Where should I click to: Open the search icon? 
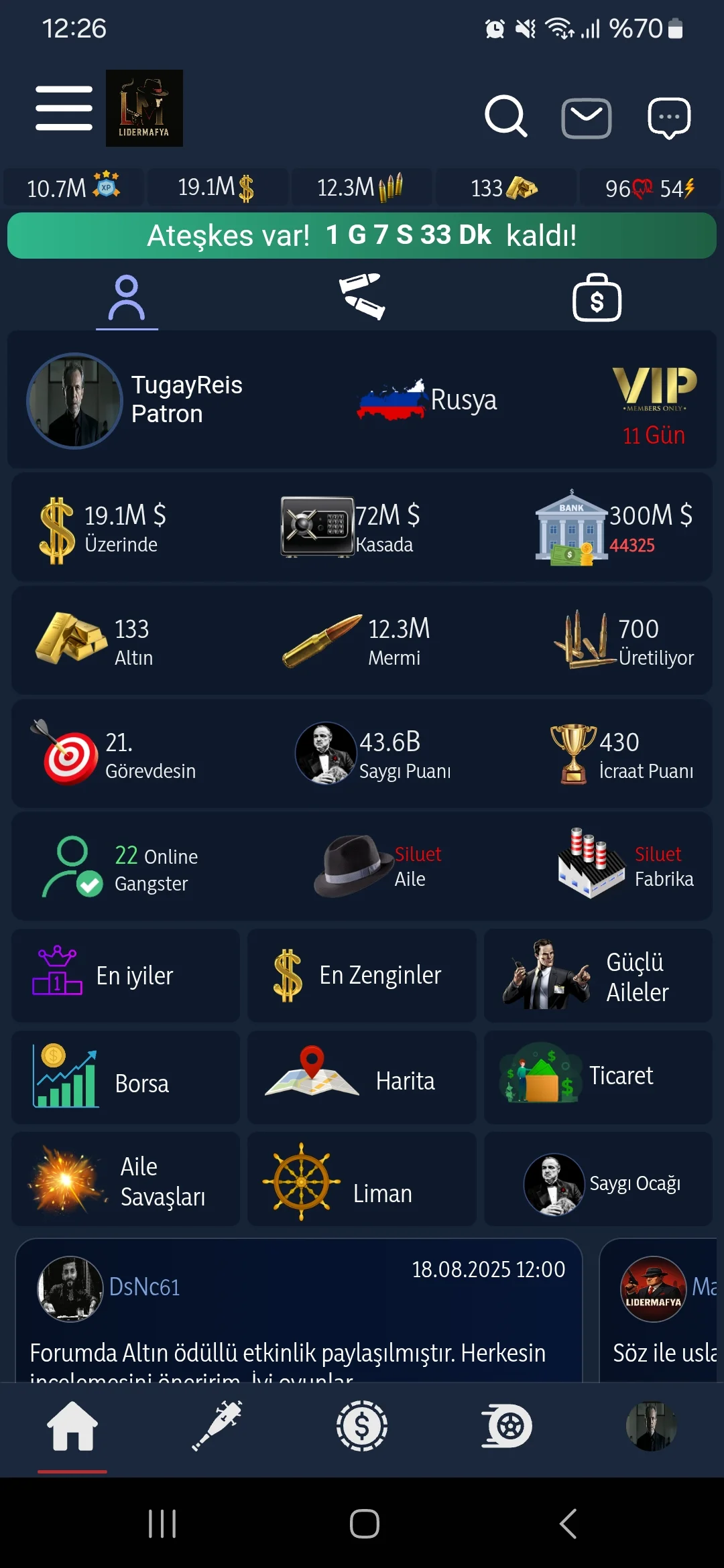click(506, 117)
